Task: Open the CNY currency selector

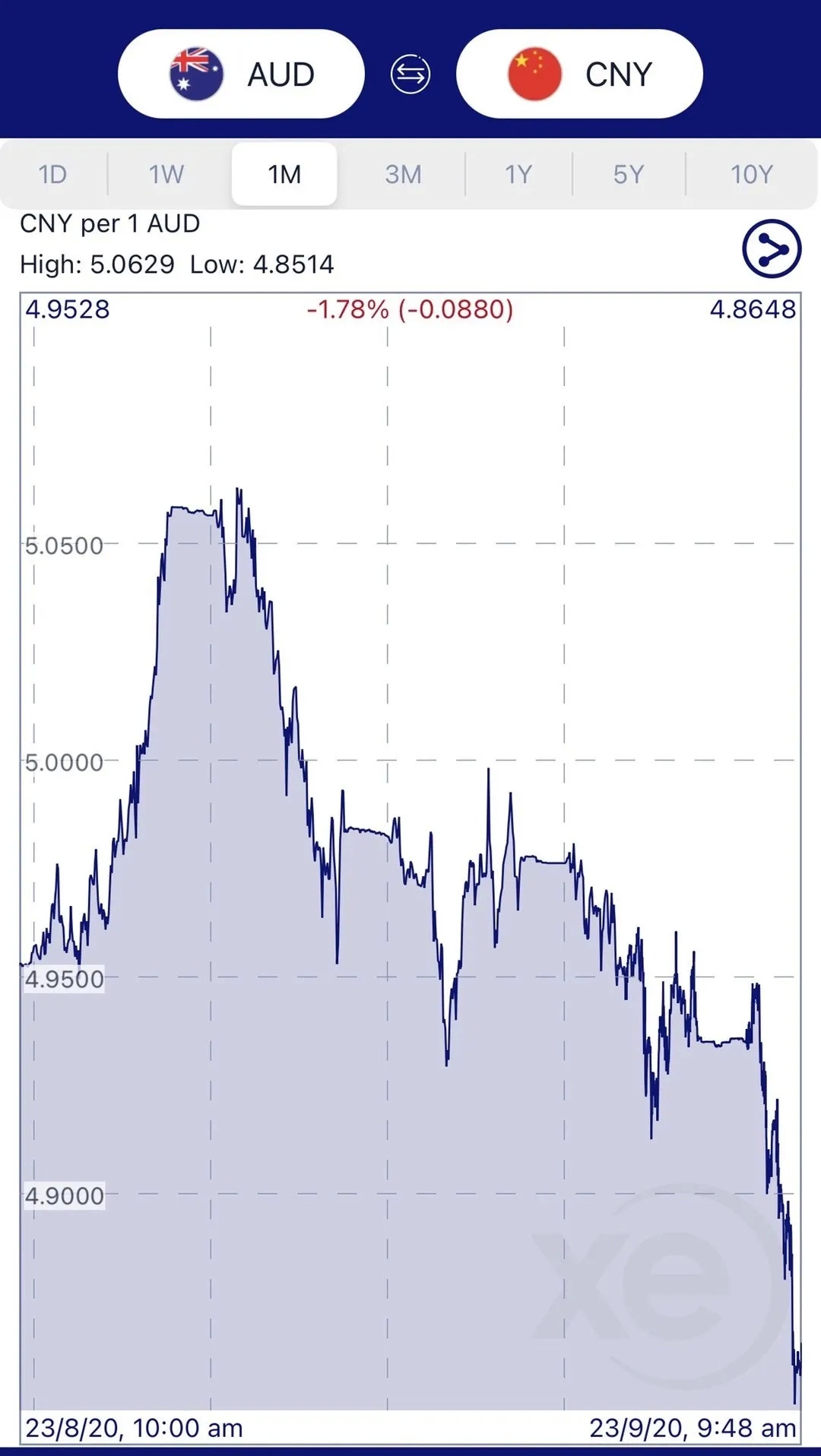Action: click(x=579, y=74)
